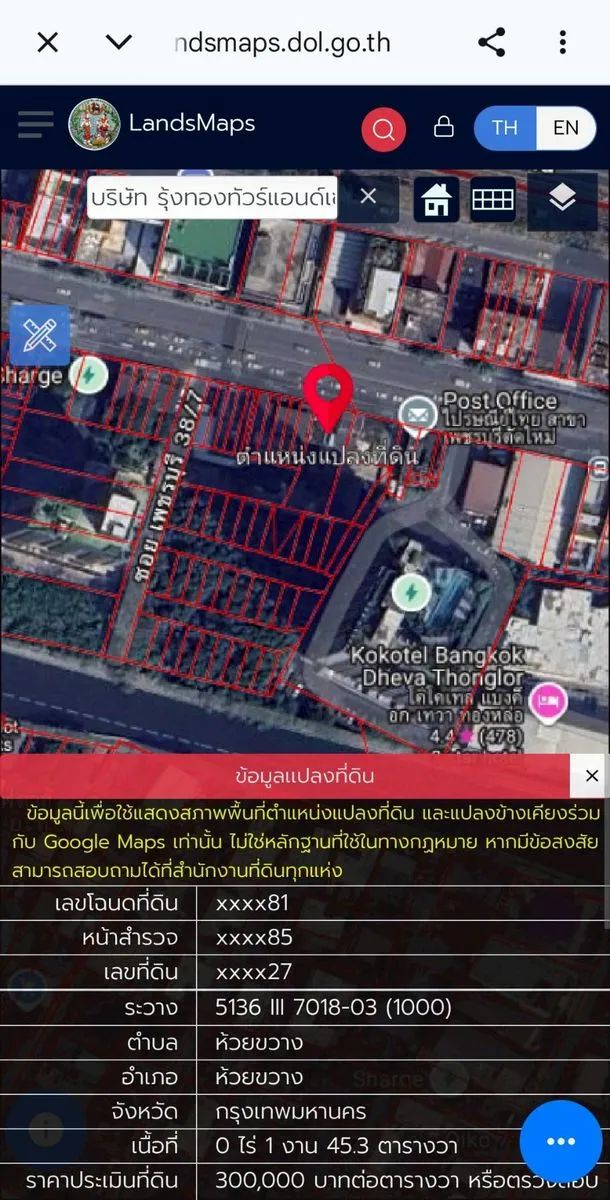Image resolution: width=610 pixels, height=1200 pixels.
Task: Open the measure and draw tool
Action: click(40, 336)
